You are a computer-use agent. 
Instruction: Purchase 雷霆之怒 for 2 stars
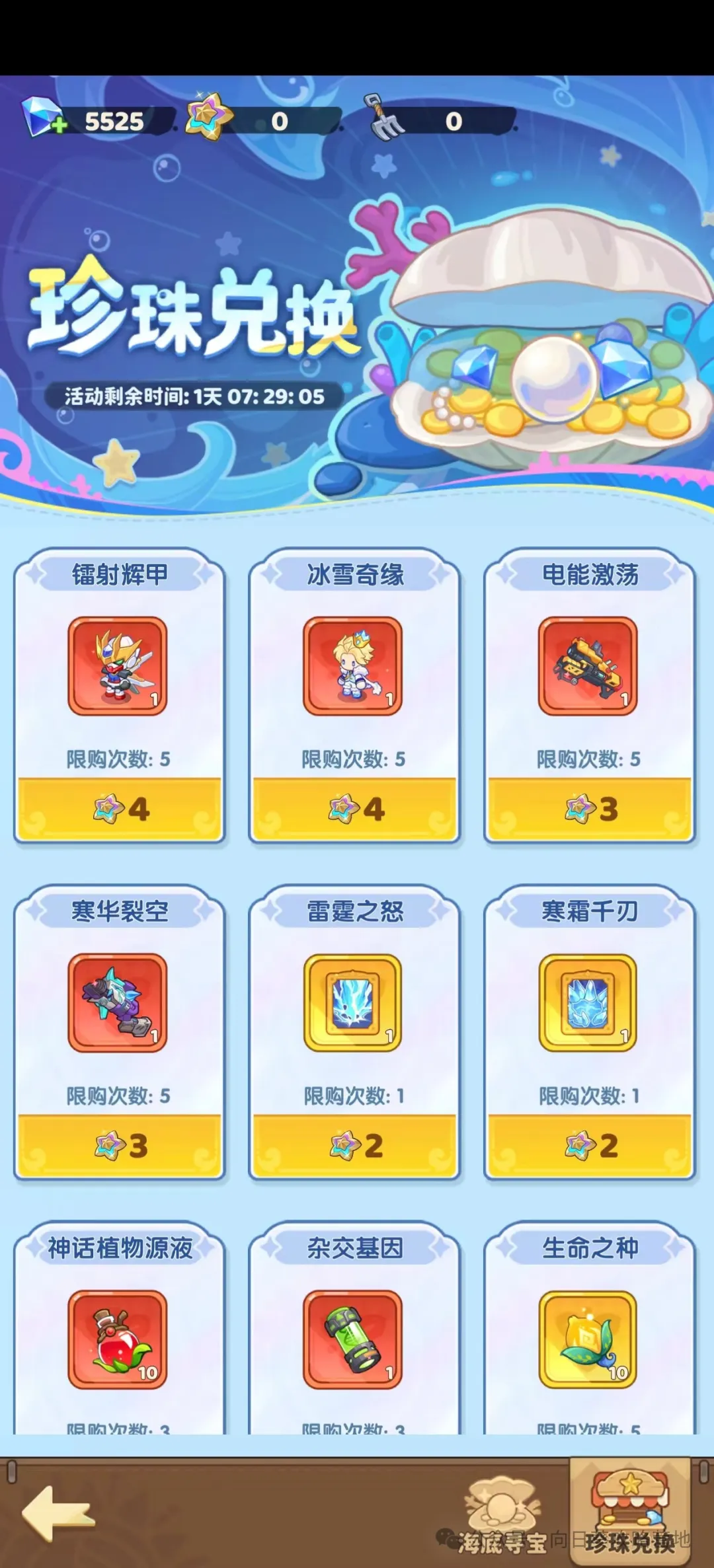click(x=355, y=1146)
